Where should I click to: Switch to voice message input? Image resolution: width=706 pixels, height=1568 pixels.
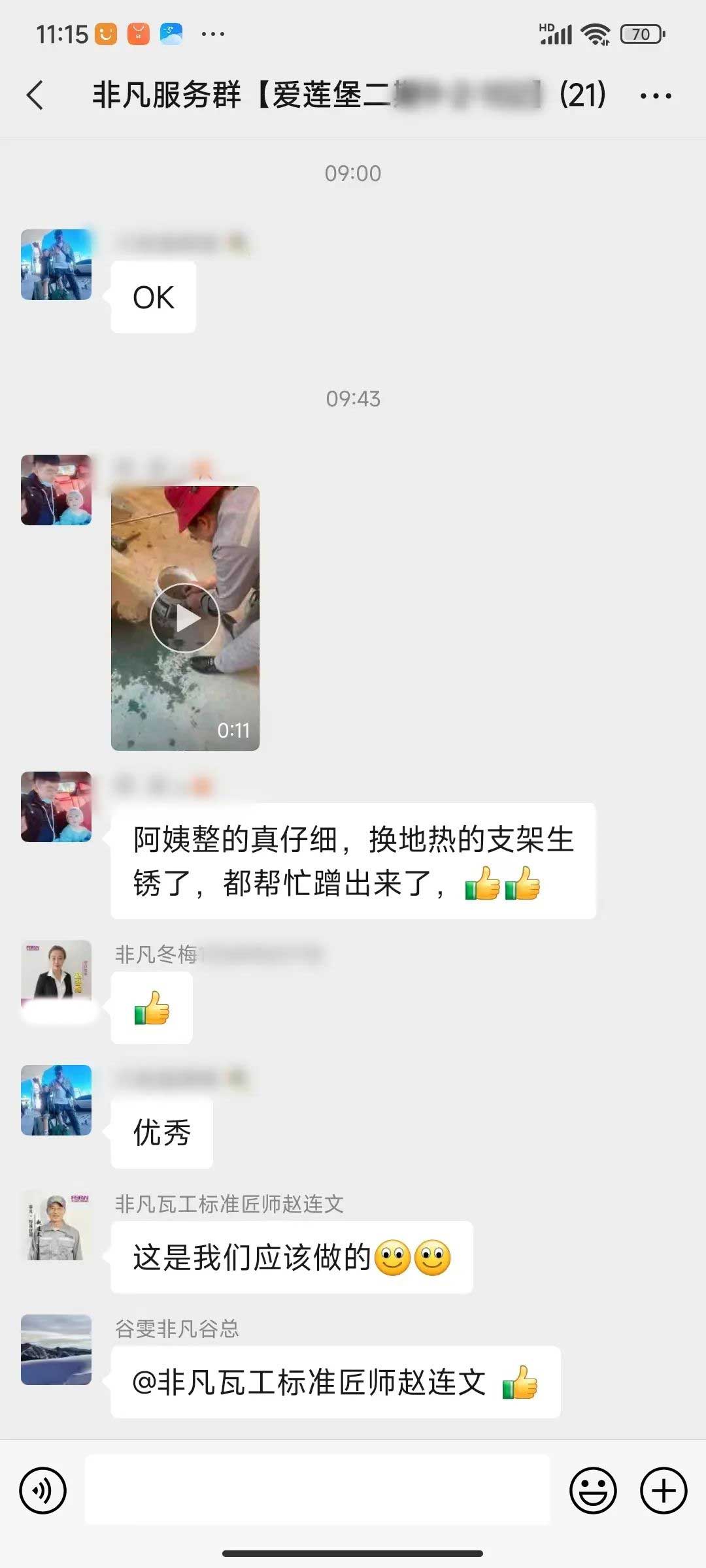(43, 1490)
